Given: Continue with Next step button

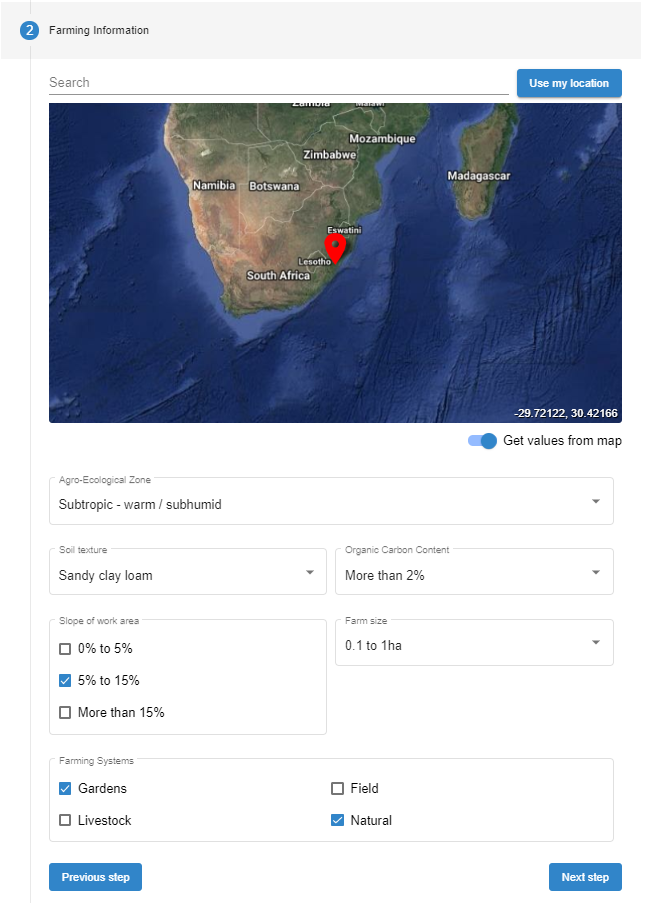Looking at the screenshot, I should 585,877.
